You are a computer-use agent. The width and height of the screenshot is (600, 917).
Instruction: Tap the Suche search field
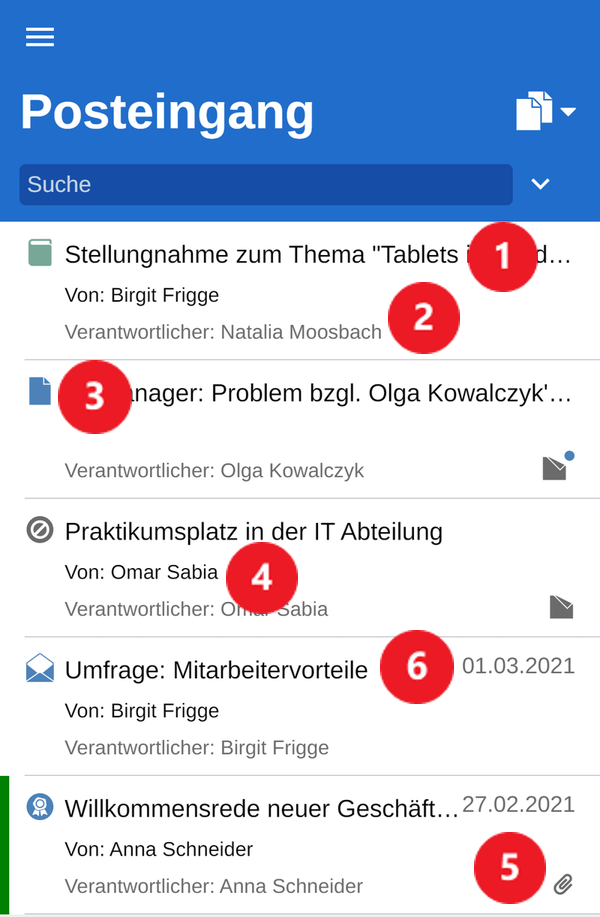click(x=265, y=184)
